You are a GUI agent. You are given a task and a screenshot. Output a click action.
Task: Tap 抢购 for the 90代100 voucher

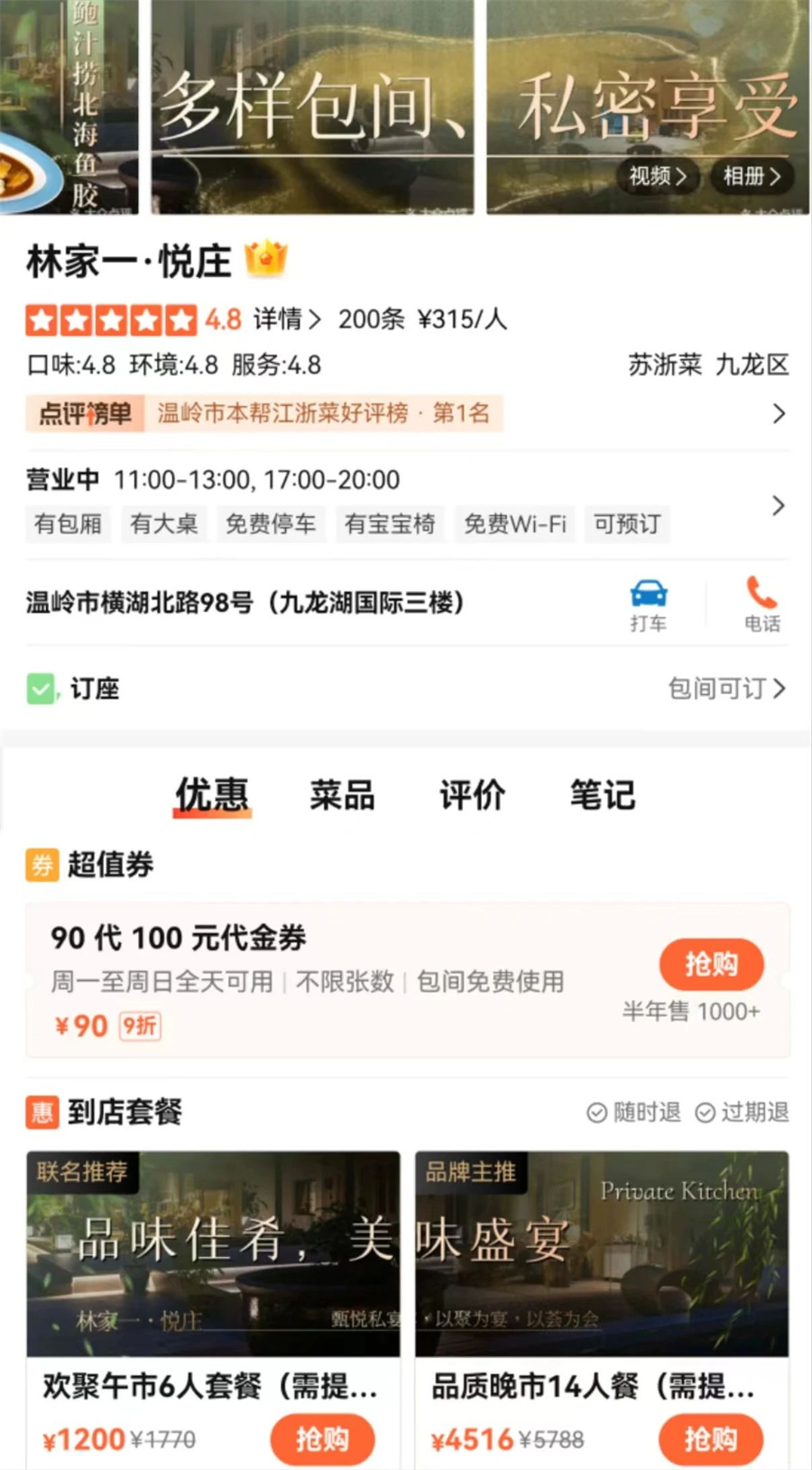pyautogui.click(x=711, y=965)
